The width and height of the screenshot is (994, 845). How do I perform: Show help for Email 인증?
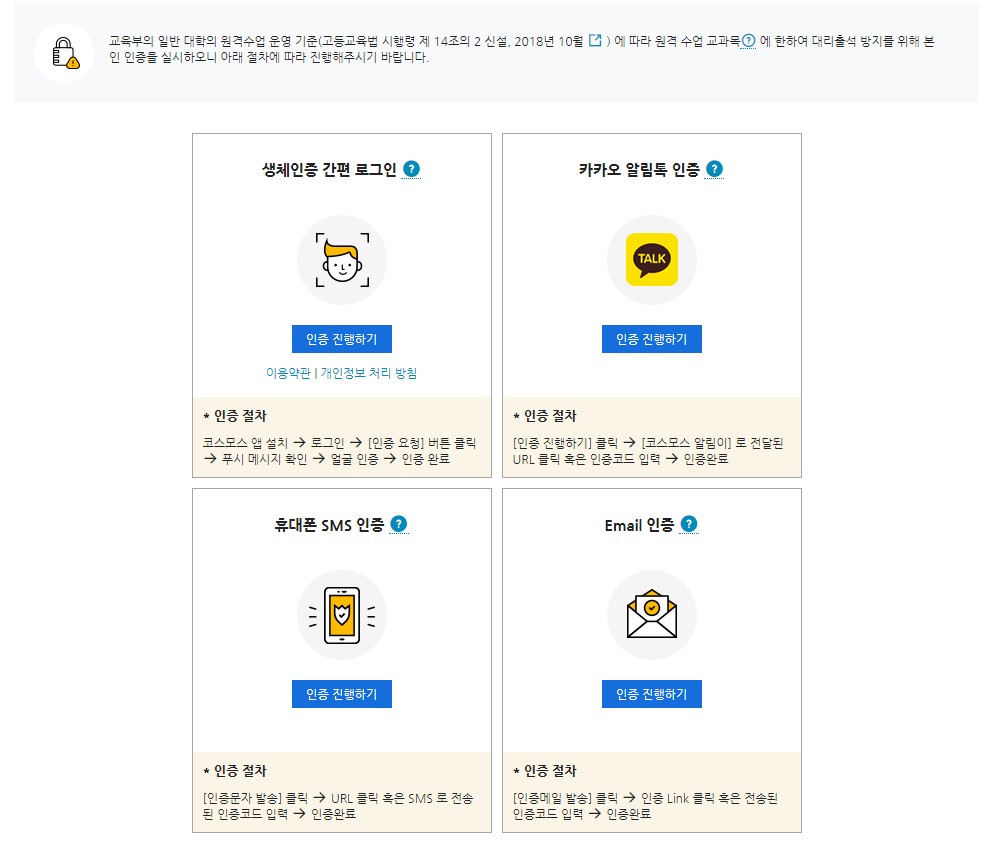pos(688,524)
